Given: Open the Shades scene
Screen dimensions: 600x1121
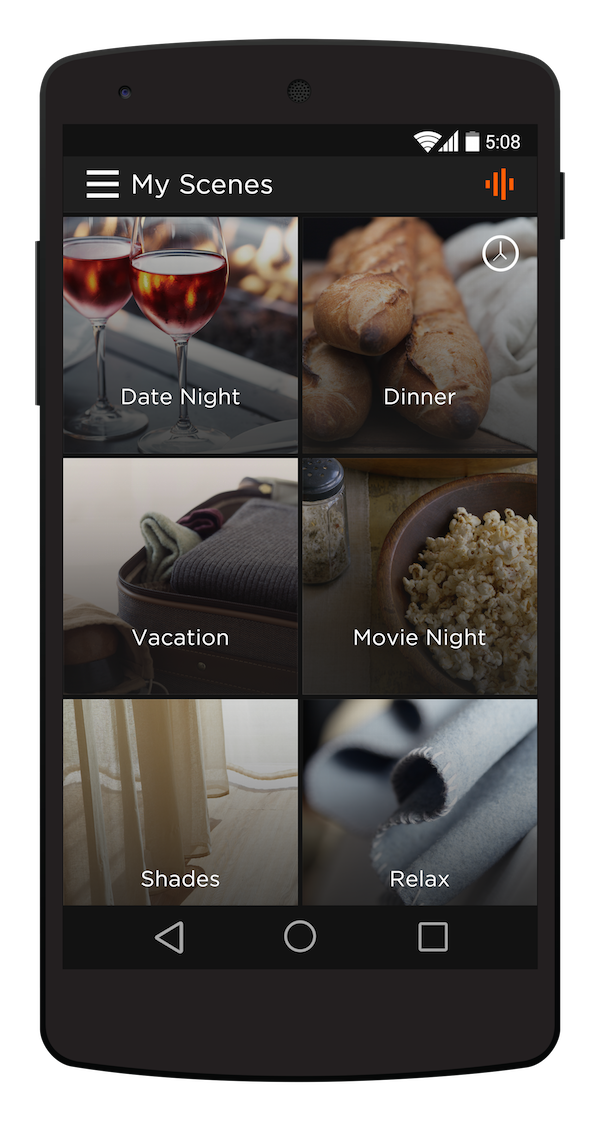Looking at the screenshot, I should (180, 802).
